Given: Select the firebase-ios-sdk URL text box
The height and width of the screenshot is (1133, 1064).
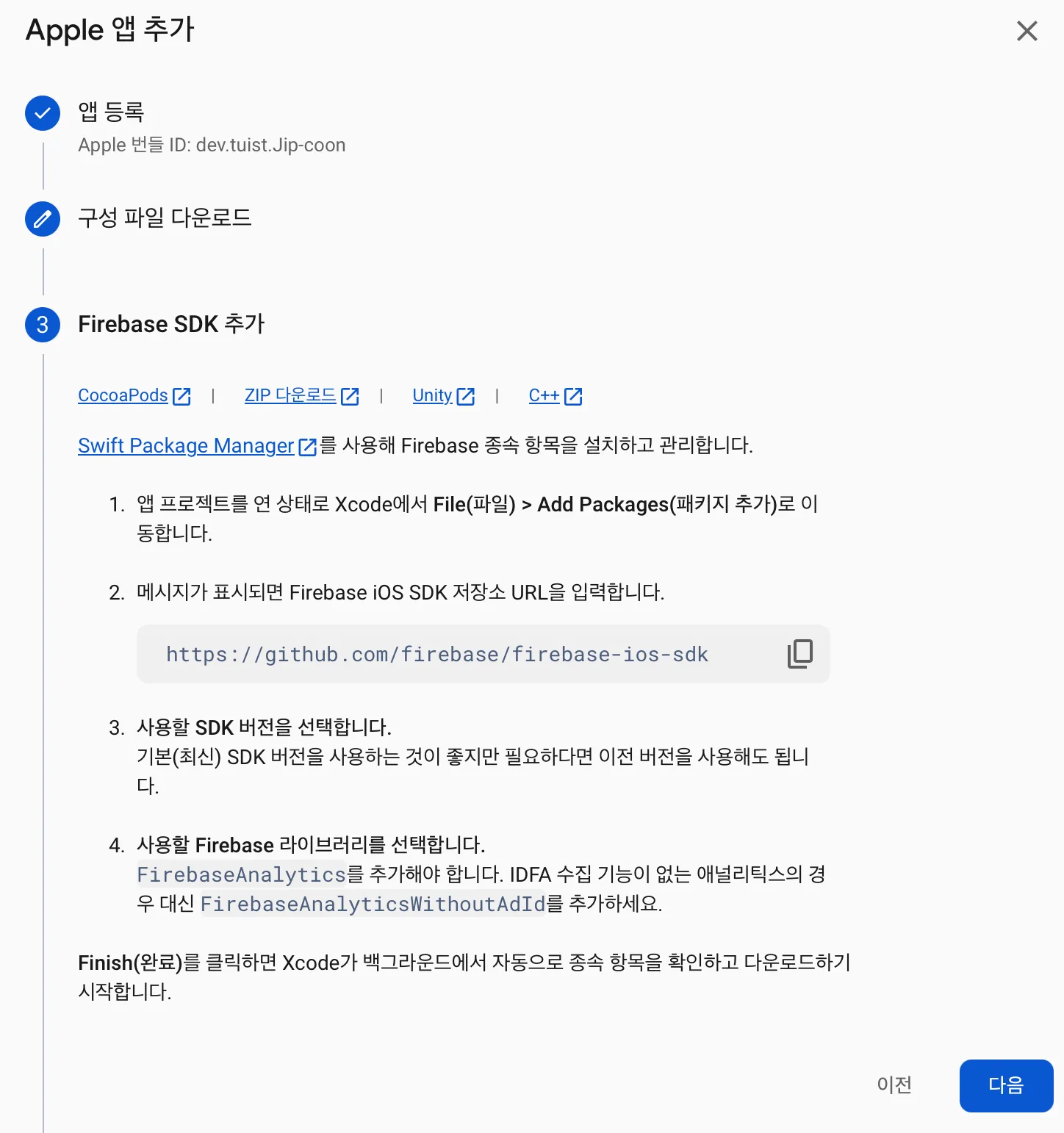Looking at the screenshot, I should (x=437, y=654).
